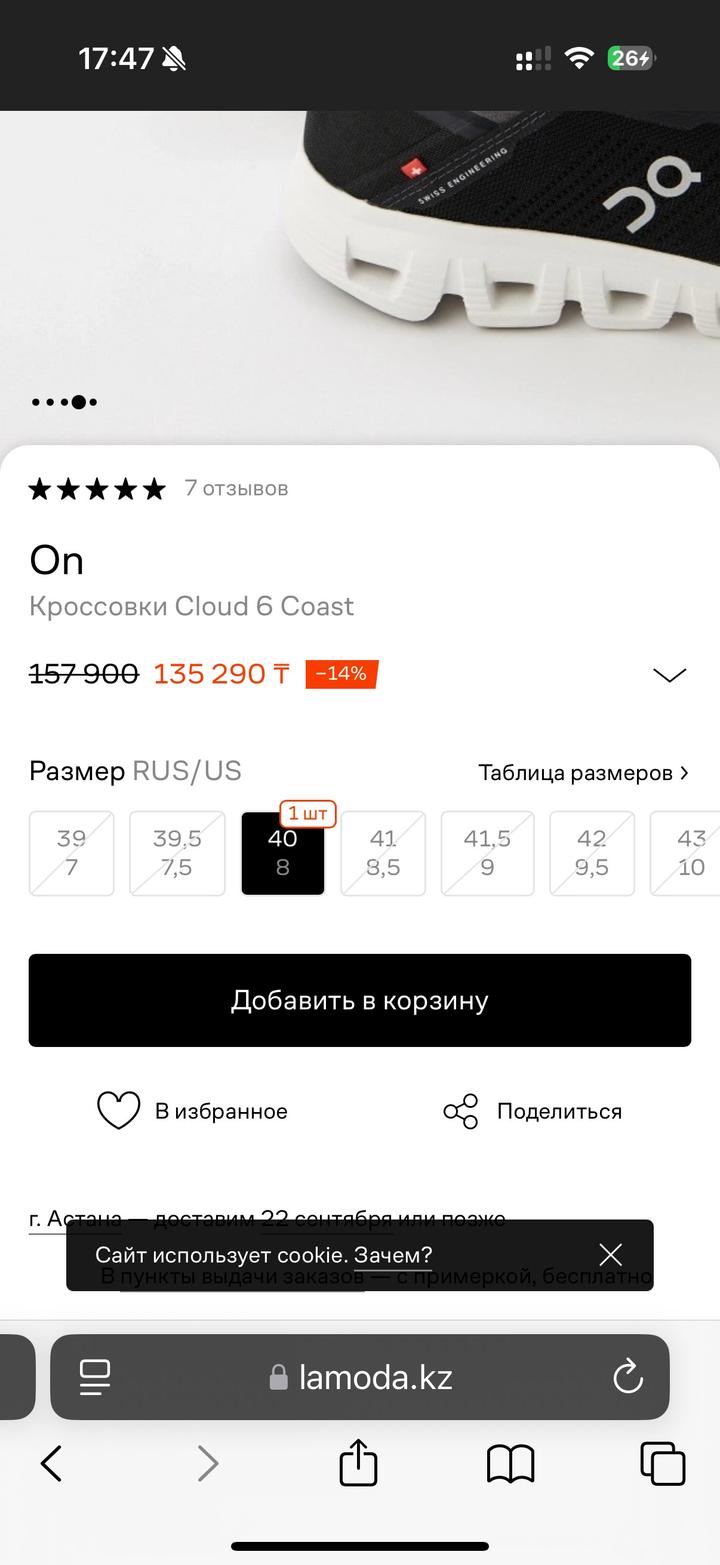Show all open Safari tabs
This screenshot has width=720, height=1565.
click(x=662, y=1464)
